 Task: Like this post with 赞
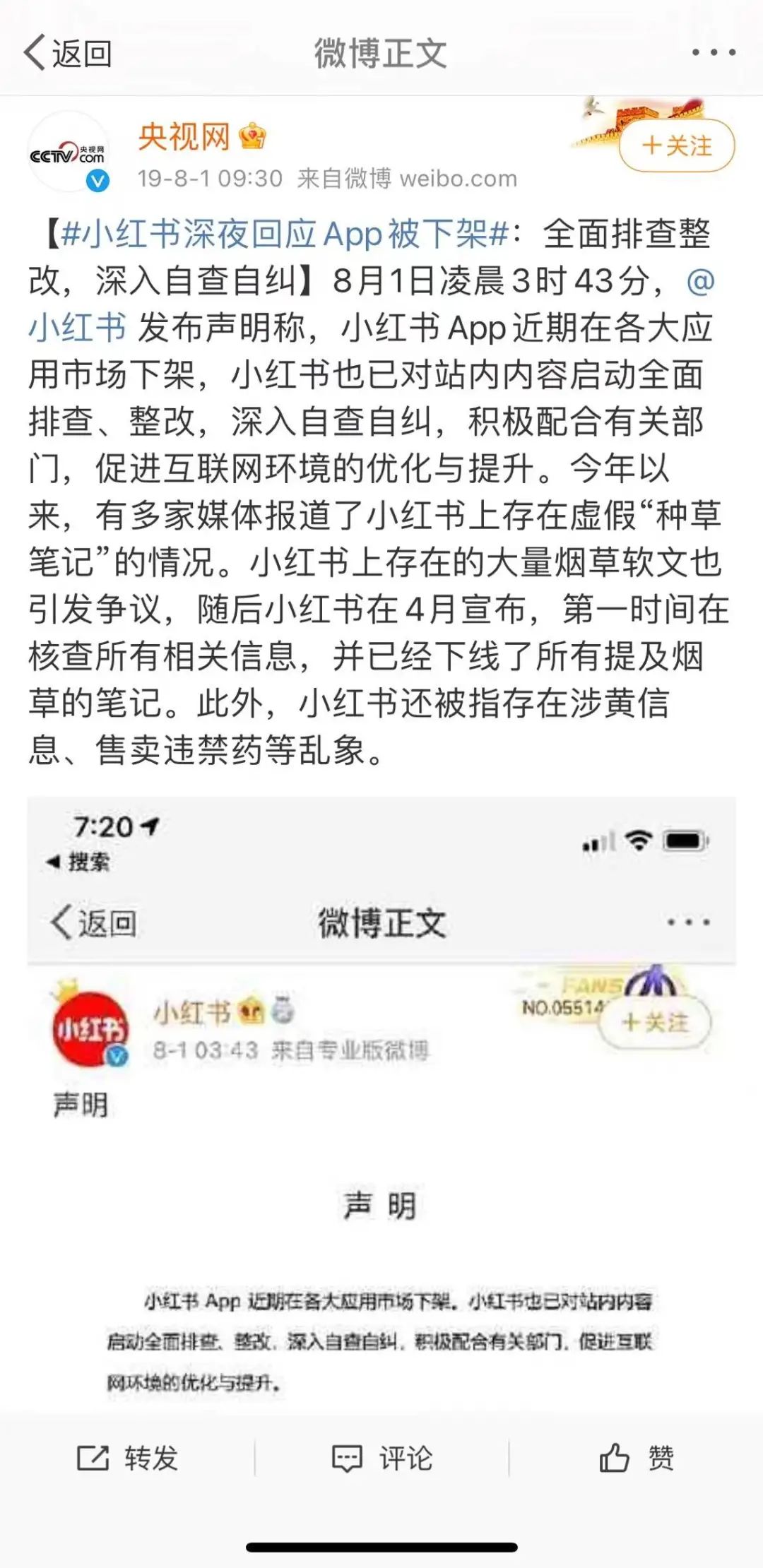coord(637,1458)
